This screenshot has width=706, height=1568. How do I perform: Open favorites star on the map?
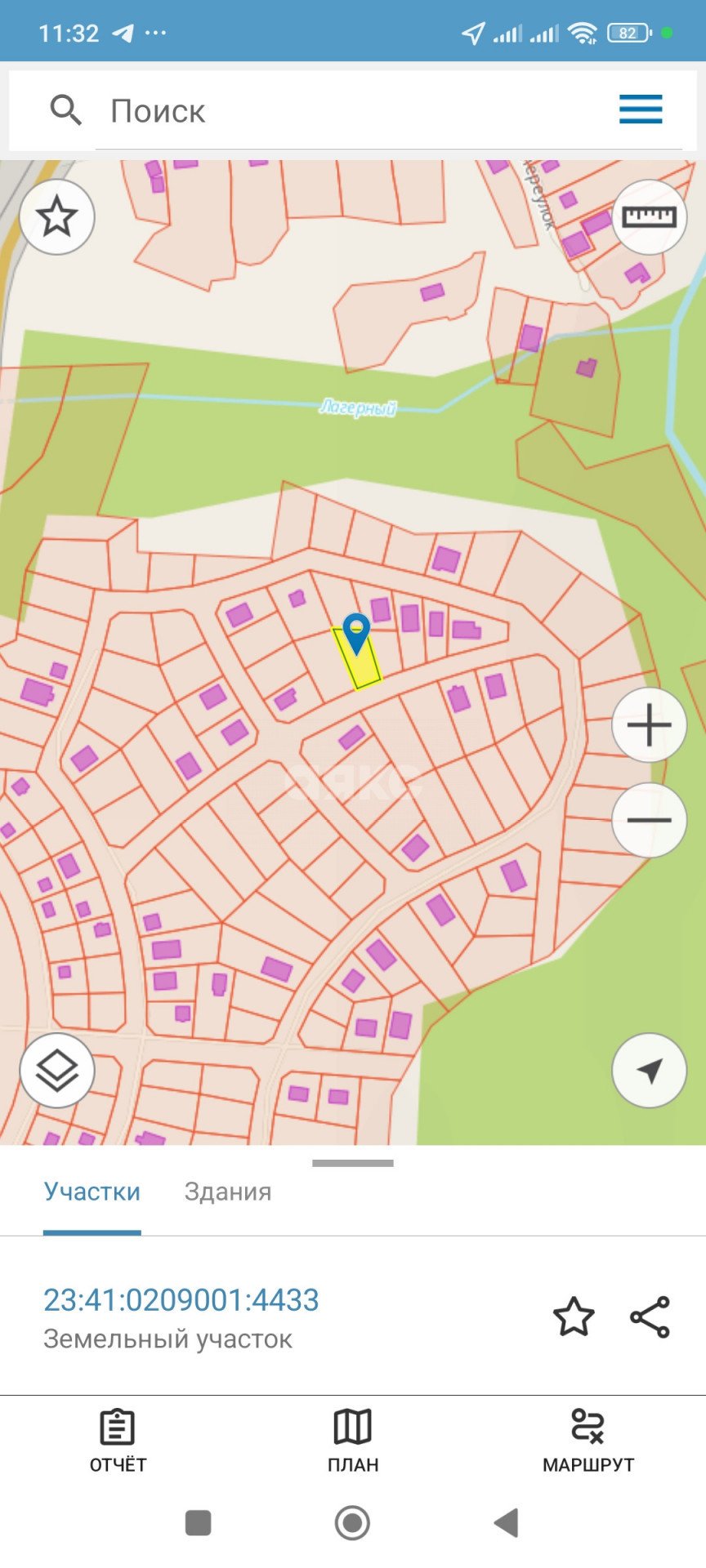click(x=57, y=217)
